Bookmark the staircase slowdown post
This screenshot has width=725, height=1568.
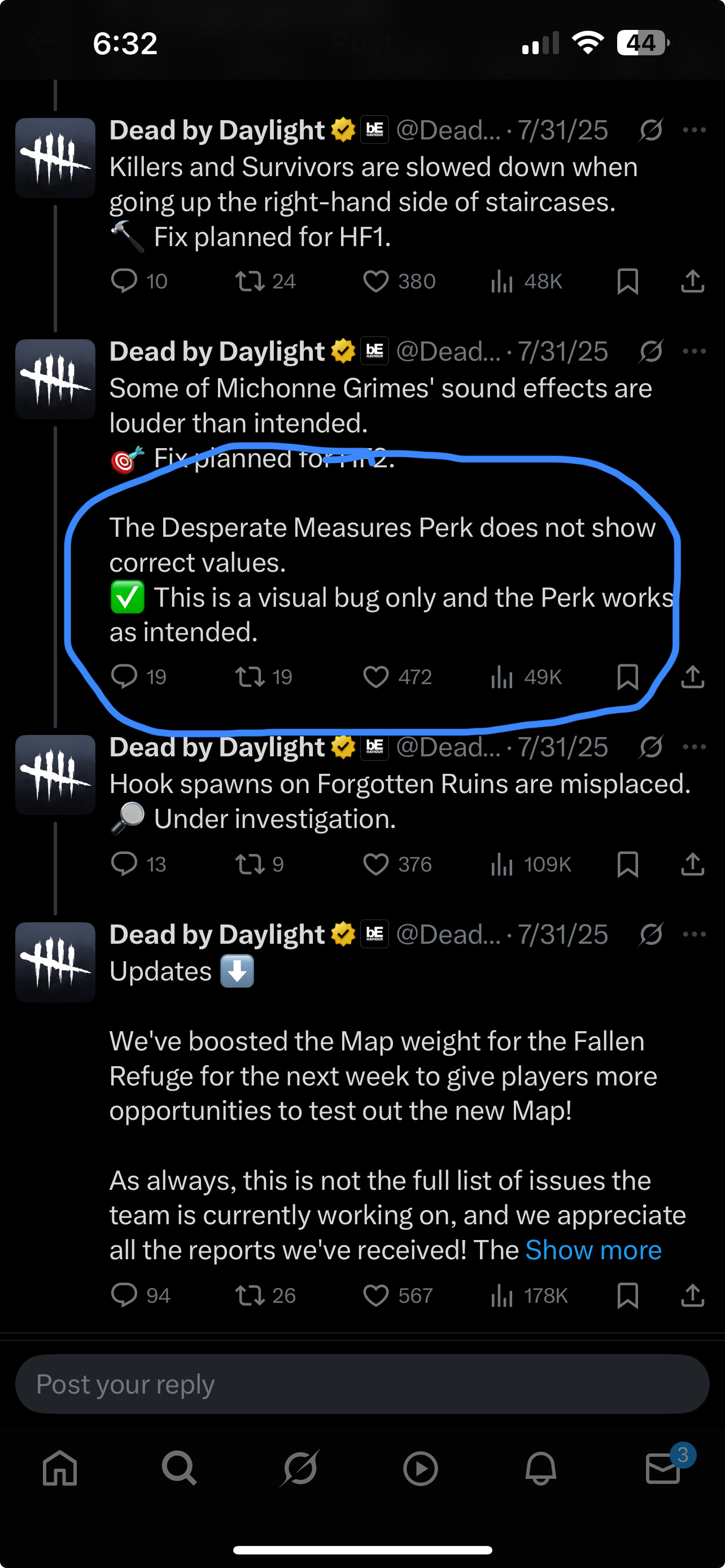tap(627, 281)
